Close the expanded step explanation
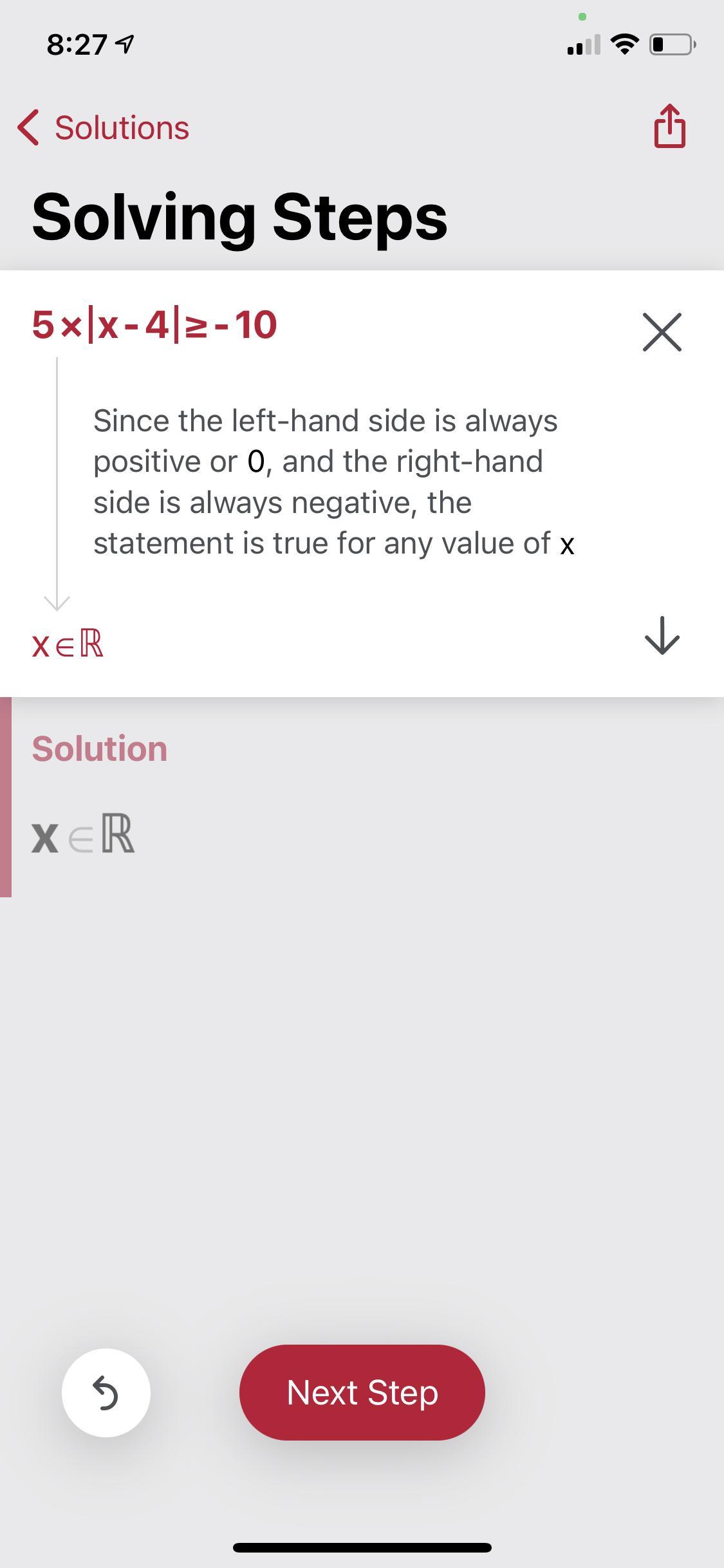724x1568 pixels. click(x=662, y=332)
